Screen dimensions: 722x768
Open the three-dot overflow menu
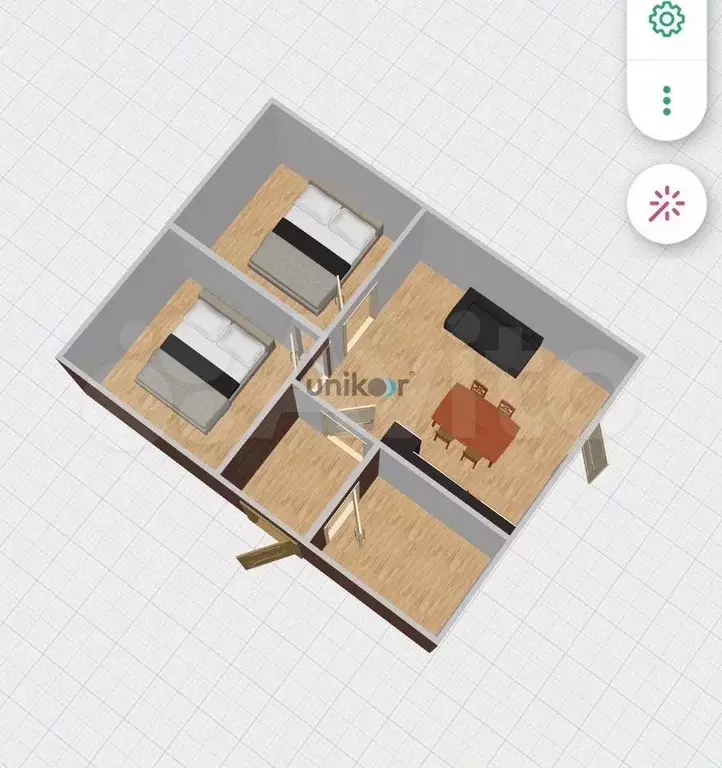pos(667,100)
